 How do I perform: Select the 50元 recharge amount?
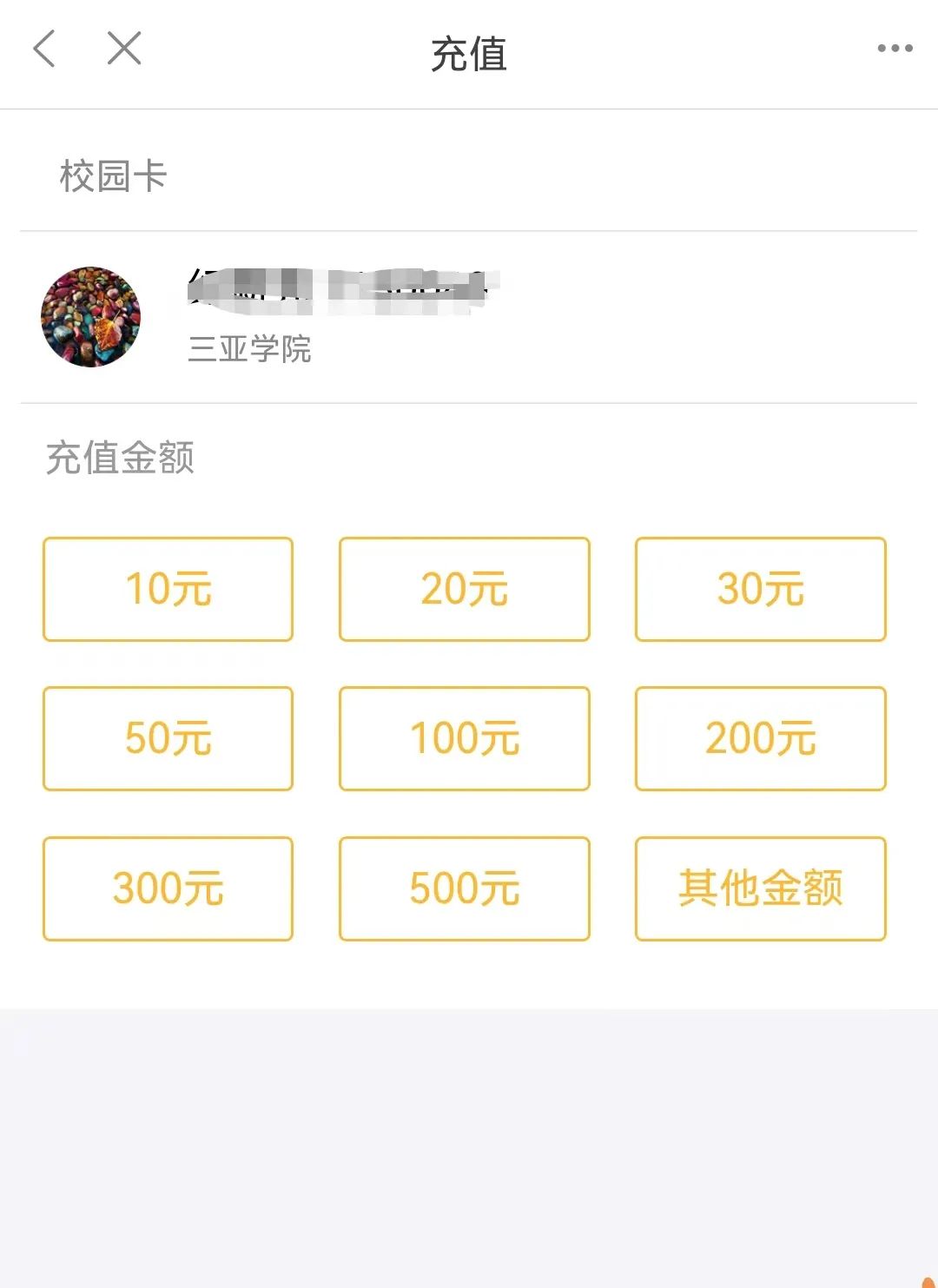coord(168,738)
